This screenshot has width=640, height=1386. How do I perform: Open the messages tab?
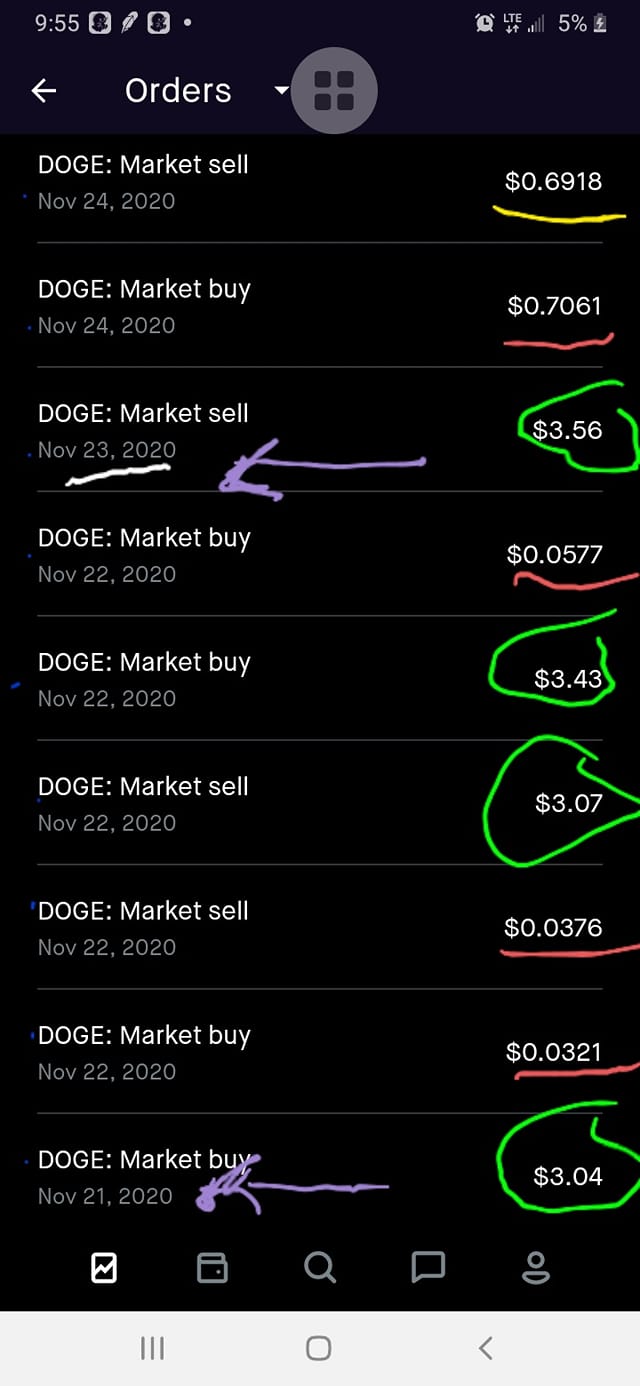[428, 1268]
